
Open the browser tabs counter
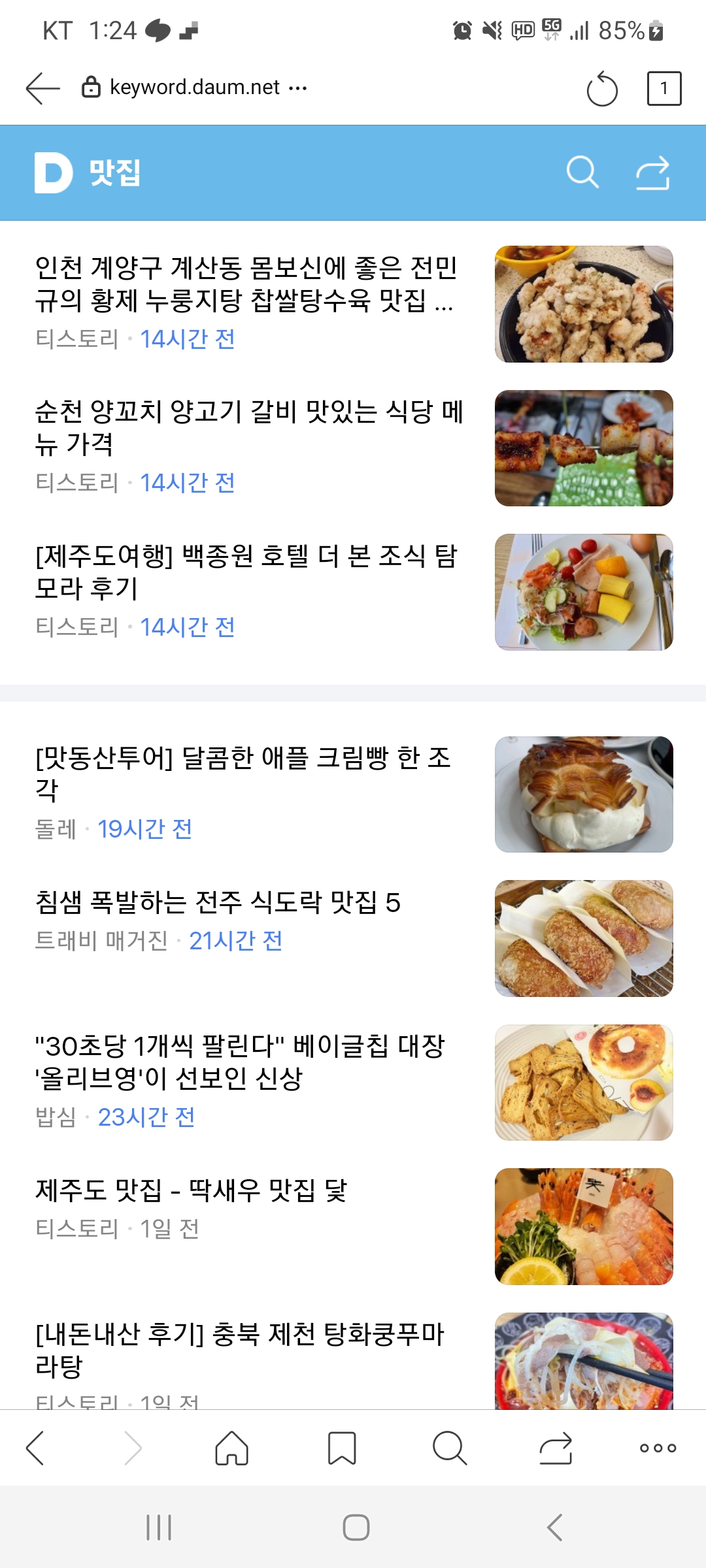[x=664, y=88]
